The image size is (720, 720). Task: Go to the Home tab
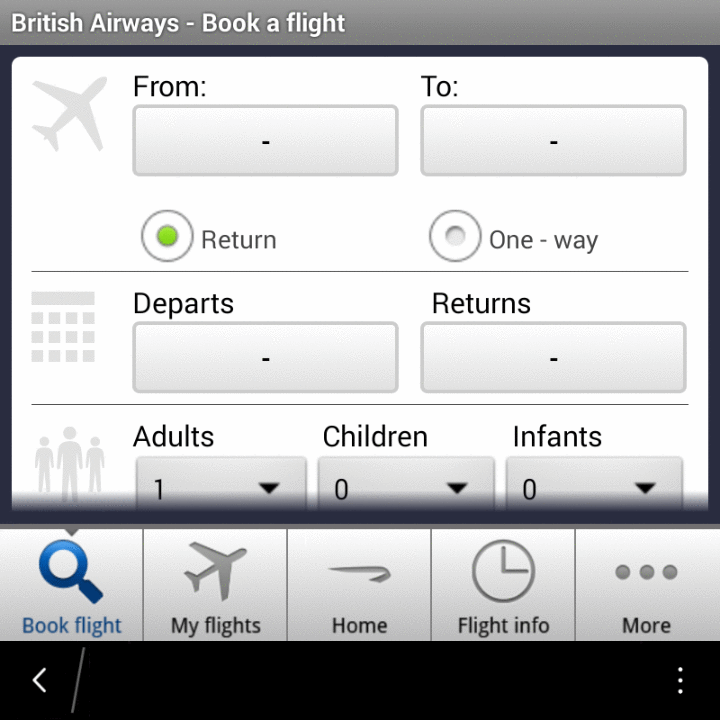click(x=359, y=586)
